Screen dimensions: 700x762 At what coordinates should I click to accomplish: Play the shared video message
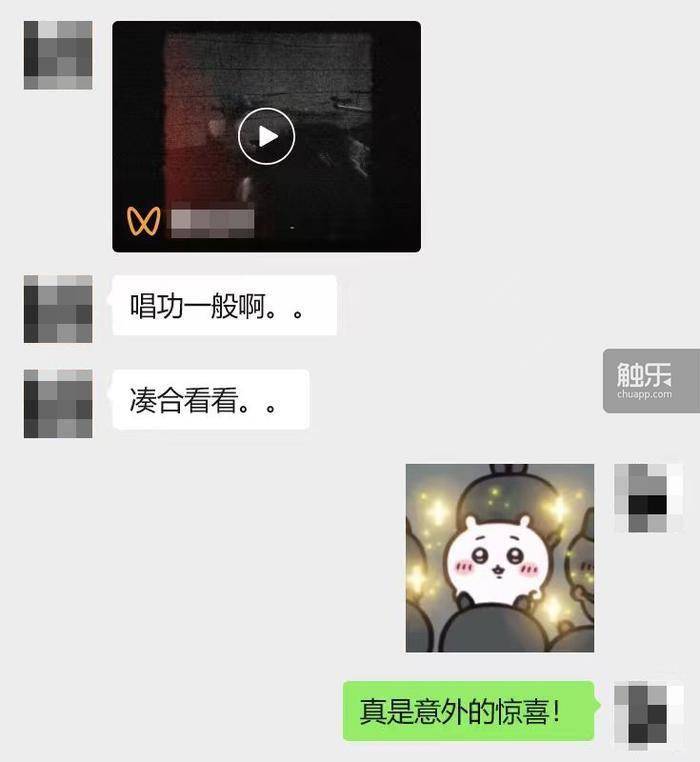click(266, 136)
